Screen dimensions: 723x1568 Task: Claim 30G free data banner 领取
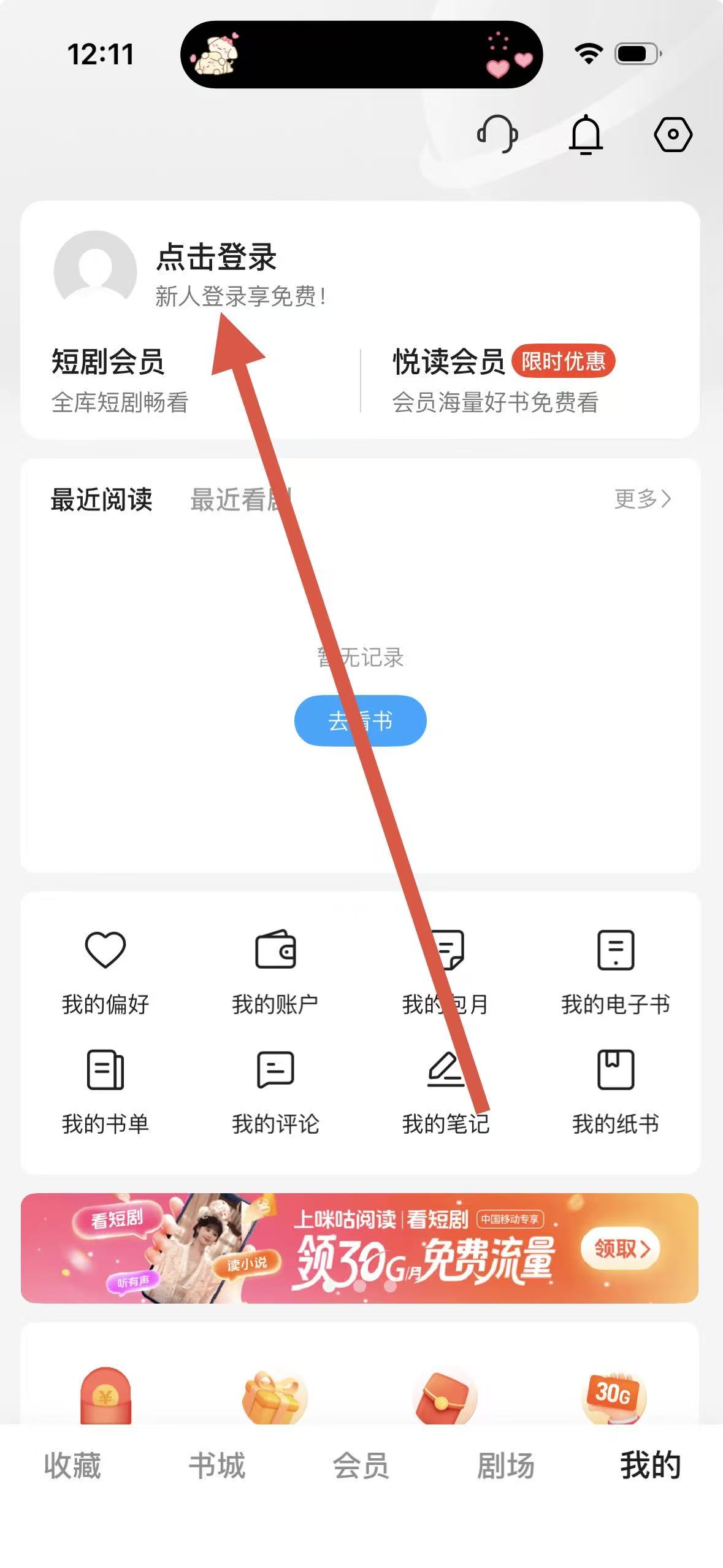(x=620, y=1248)
